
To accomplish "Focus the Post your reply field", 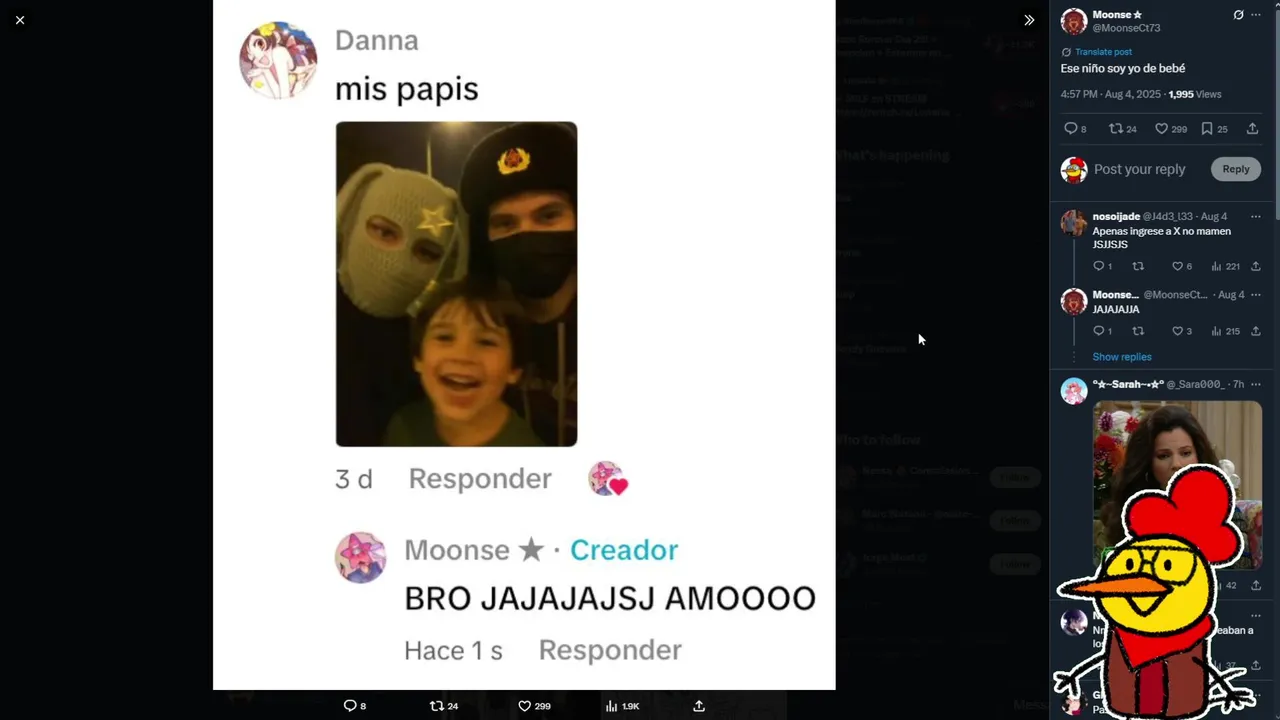I will [1140, 169].
